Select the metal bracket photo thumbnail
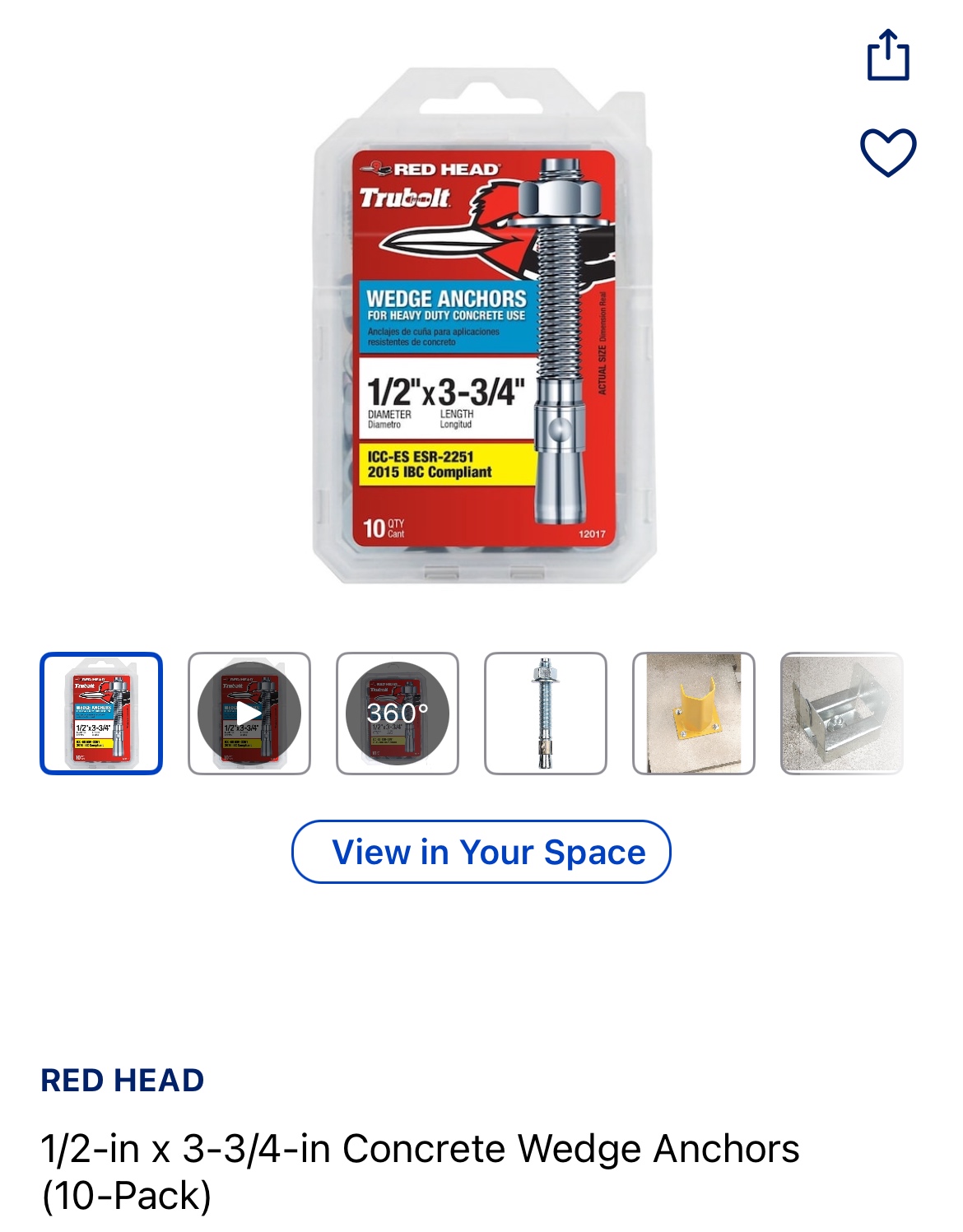The width and height of the screenshot is (963, 1232). [841, 714]
